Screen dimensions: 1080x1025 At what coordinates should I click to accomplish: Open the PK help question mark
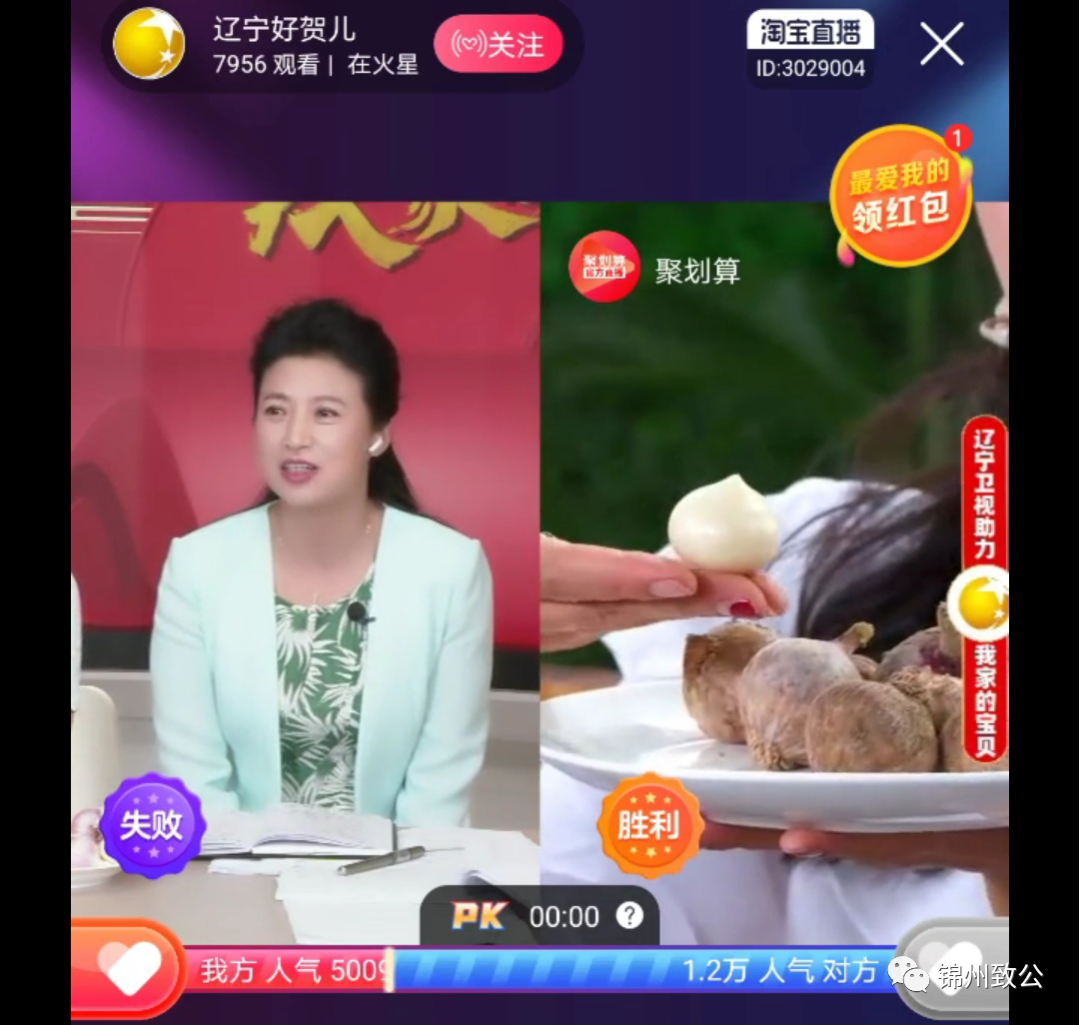pos(629,915)
